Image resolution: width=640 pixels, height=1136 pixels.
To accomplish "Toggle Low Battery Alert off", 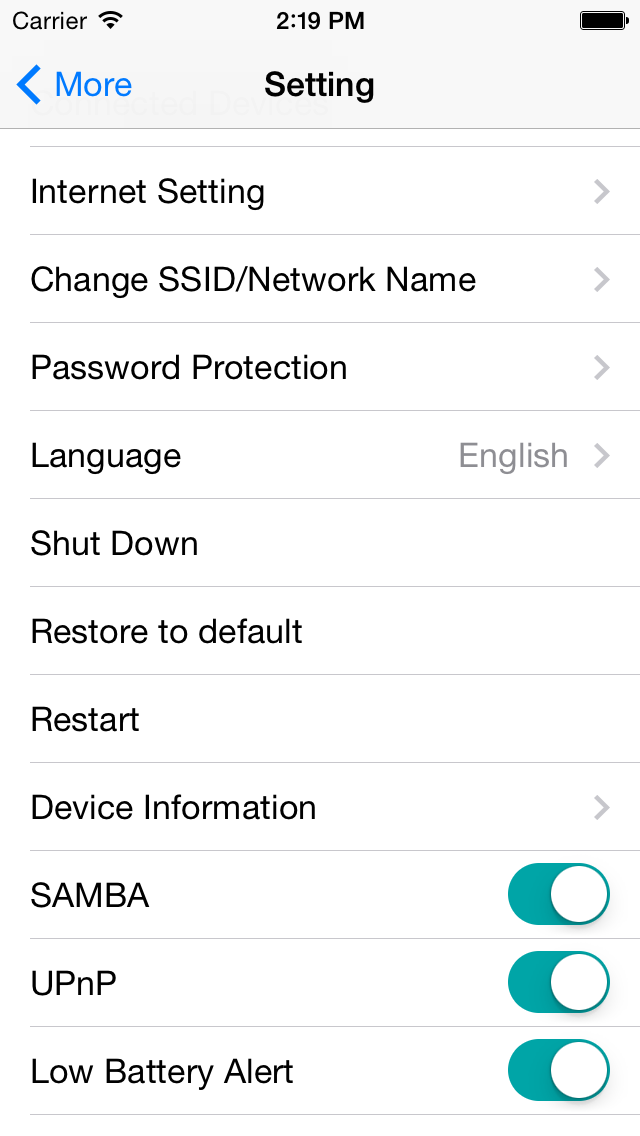I will tap(559, 1070).
